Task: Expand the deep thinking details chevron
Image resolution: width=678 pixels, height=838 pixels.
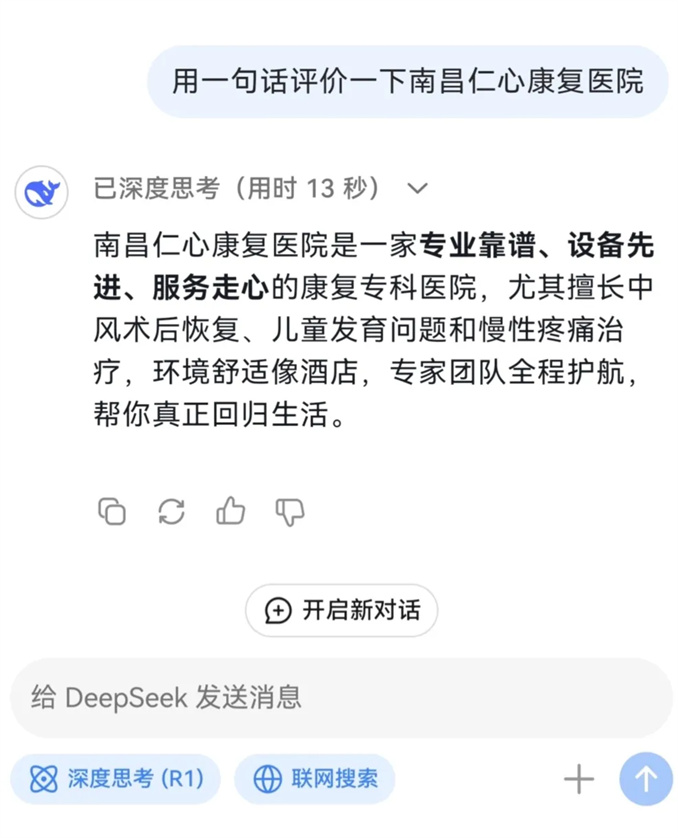Action: coord(419,188)
